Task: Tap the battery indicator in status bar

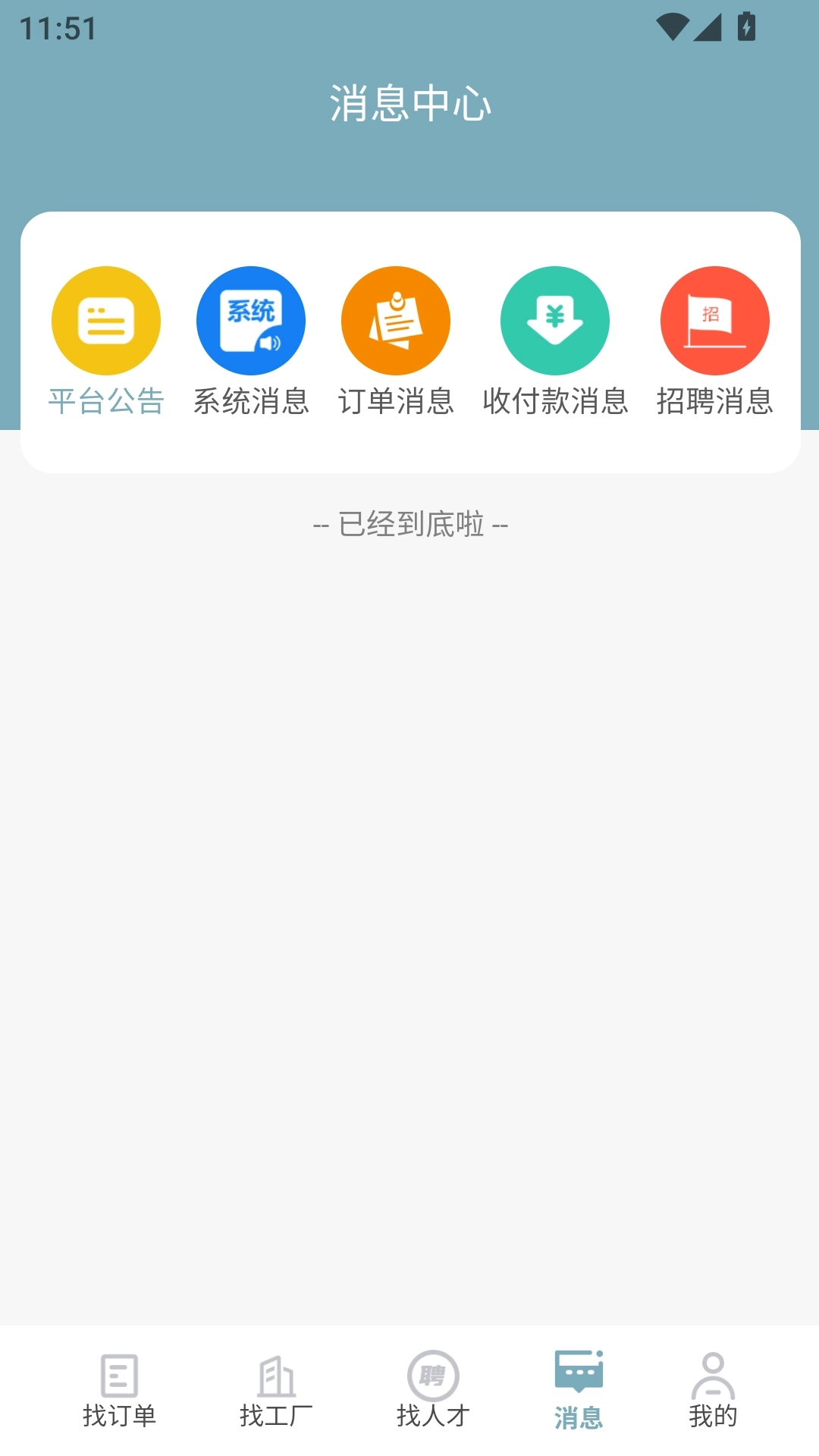Action: coord(746,25)
